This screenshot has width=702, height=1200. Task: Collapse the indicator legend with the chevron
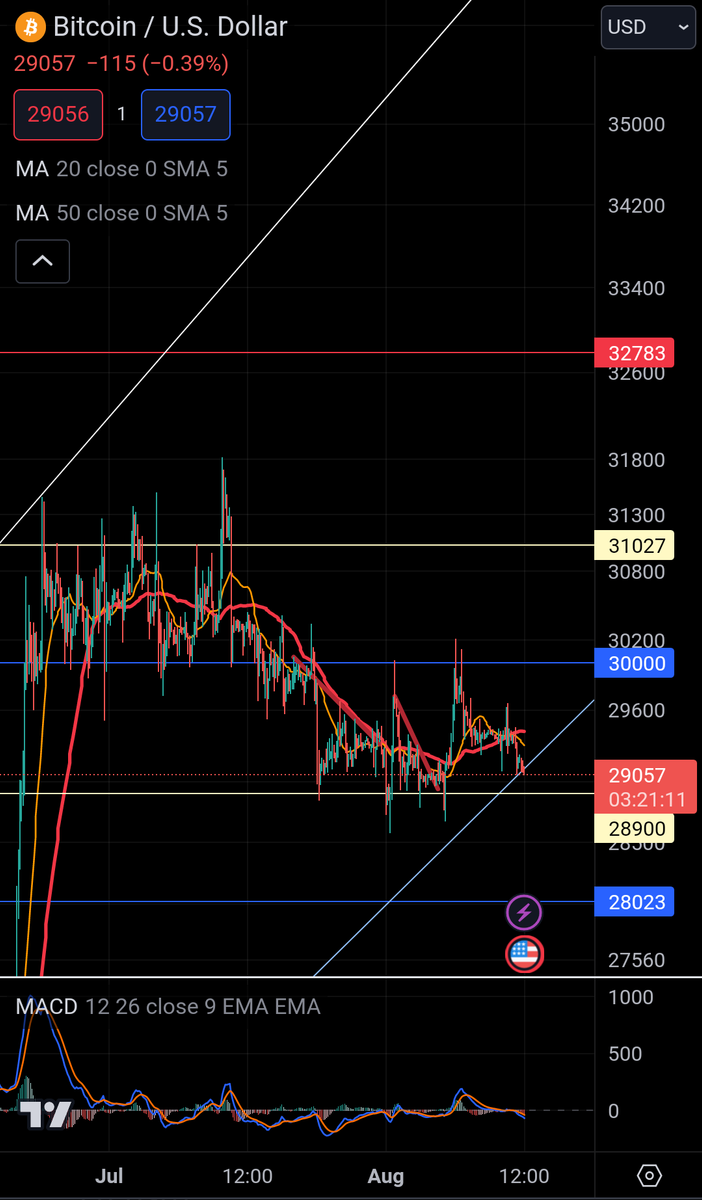tap(42, 261)
